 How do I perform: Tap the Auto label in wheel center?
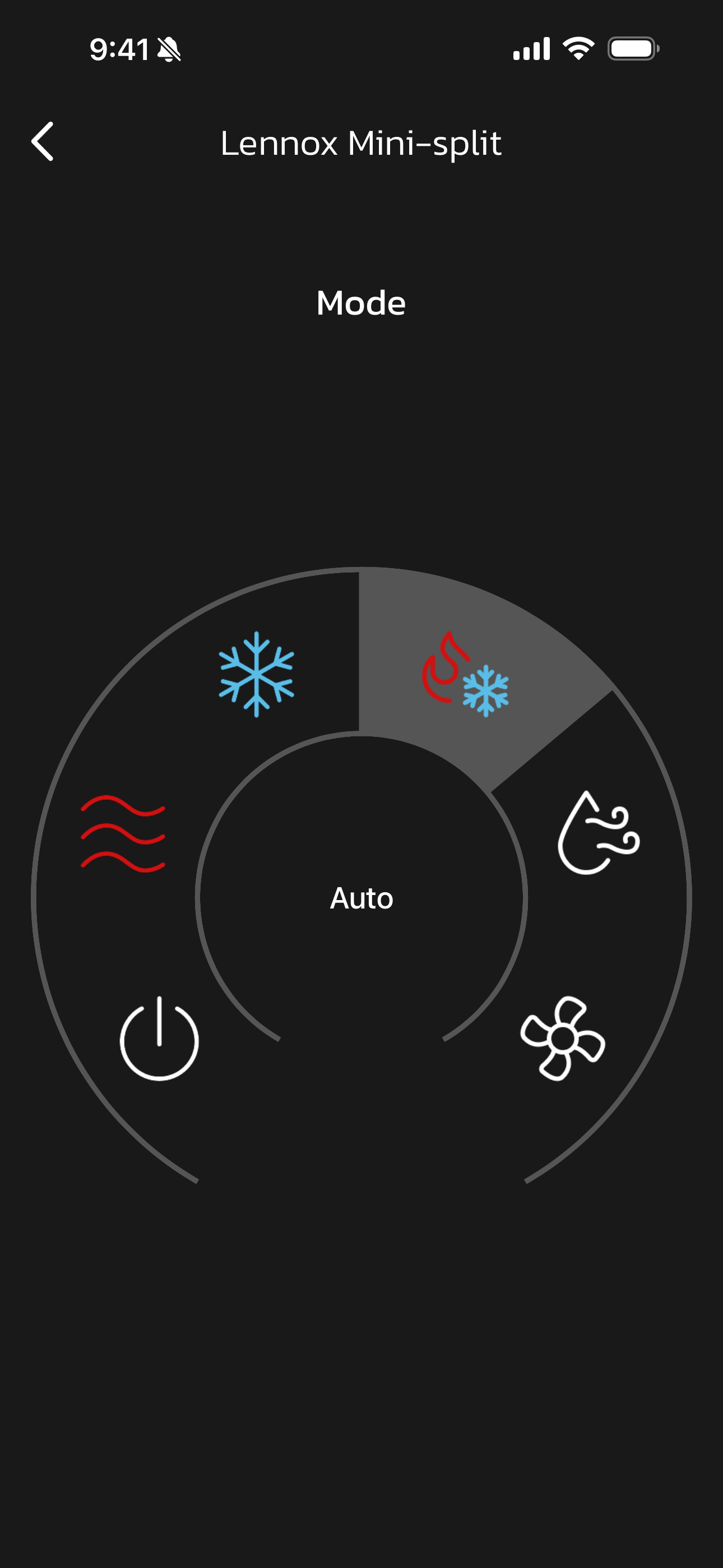[x=361, y=898]
